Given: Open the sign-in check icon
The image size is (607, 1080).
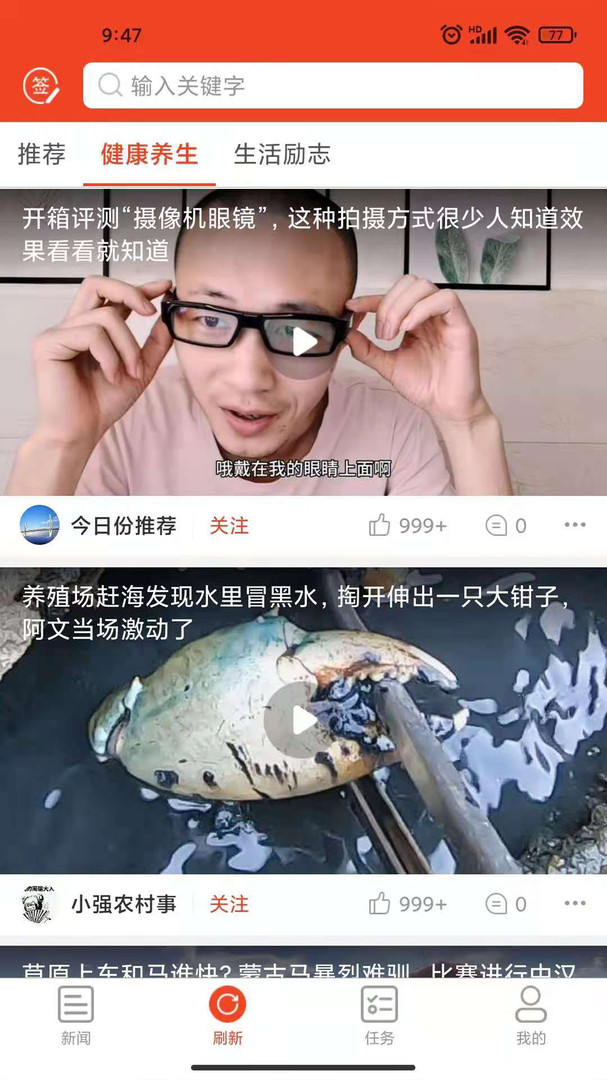Looking at the screenshot, I should click(41, 86).
